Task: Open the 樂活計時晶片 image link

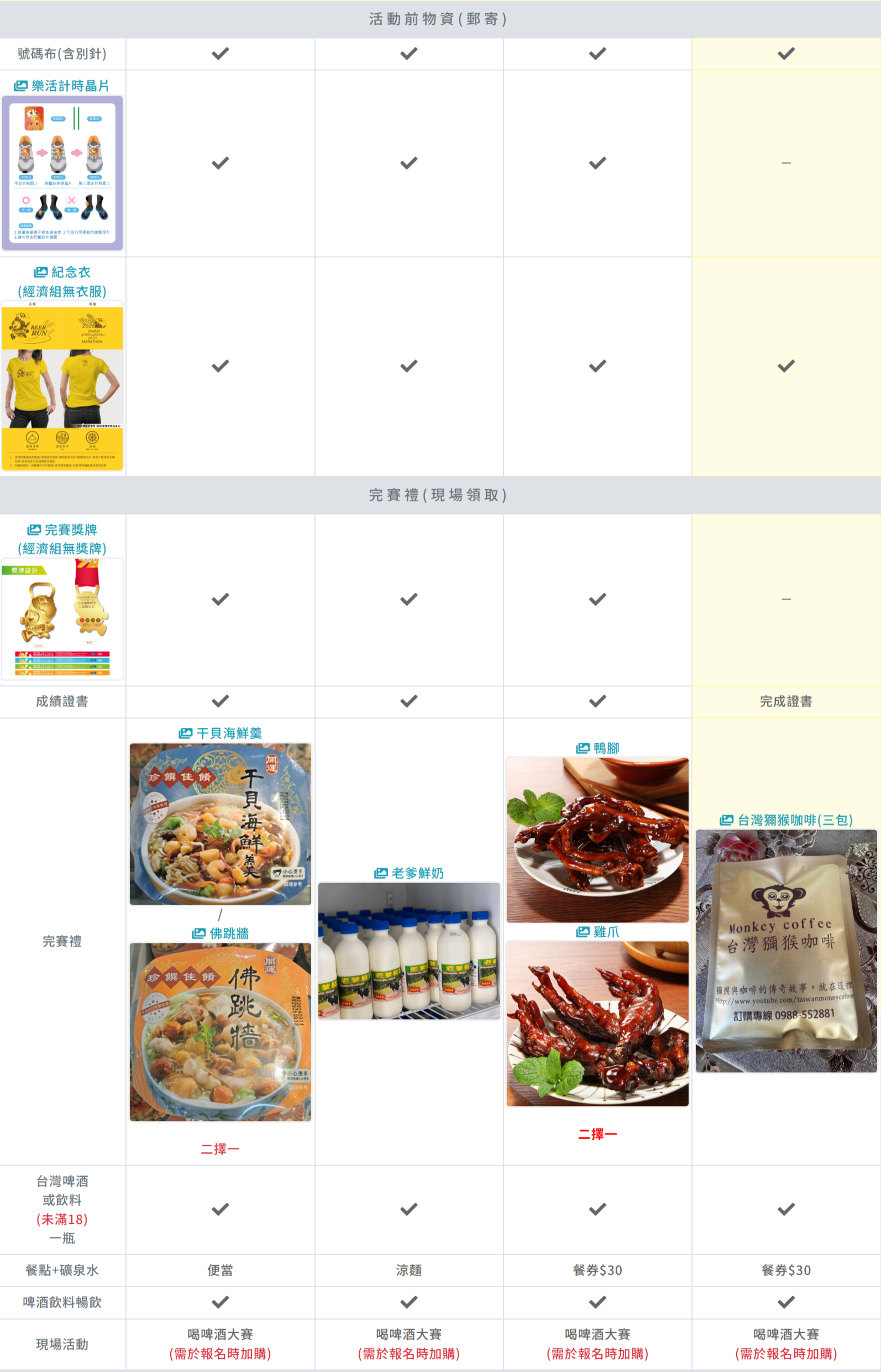Action: click(x=62, y=86)
